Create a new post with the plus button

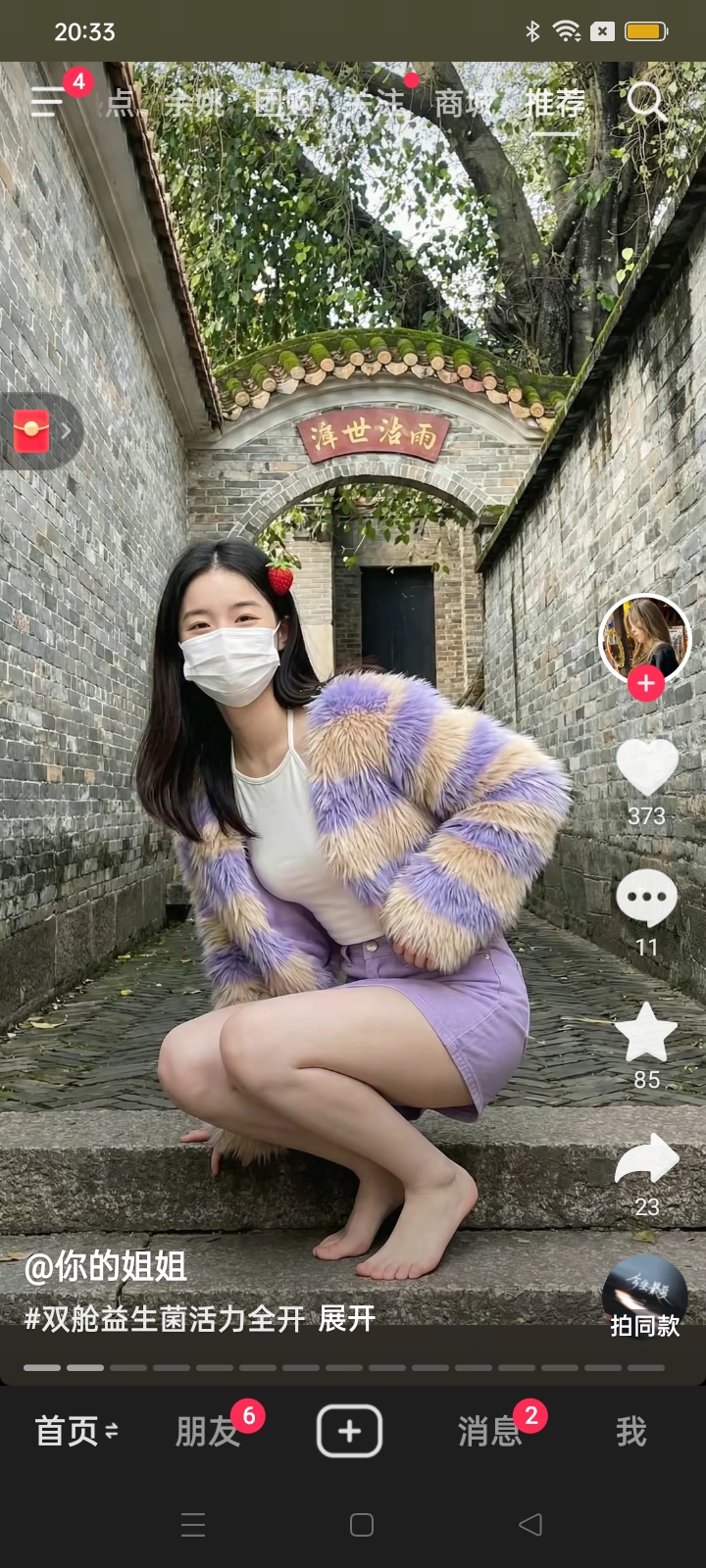(x=349, y=1432)
